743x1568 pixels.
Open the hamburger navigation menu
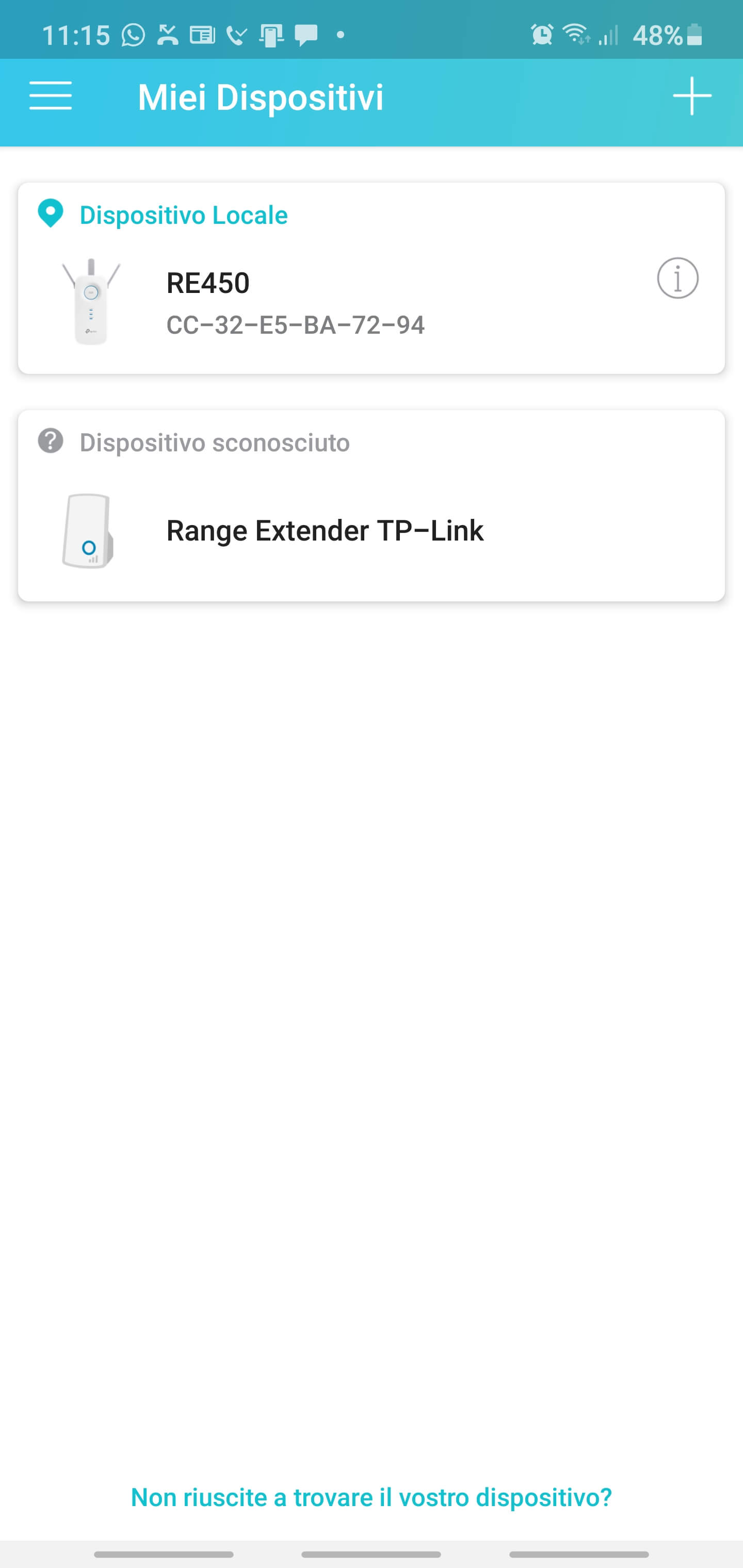click(x=51, y=96)
